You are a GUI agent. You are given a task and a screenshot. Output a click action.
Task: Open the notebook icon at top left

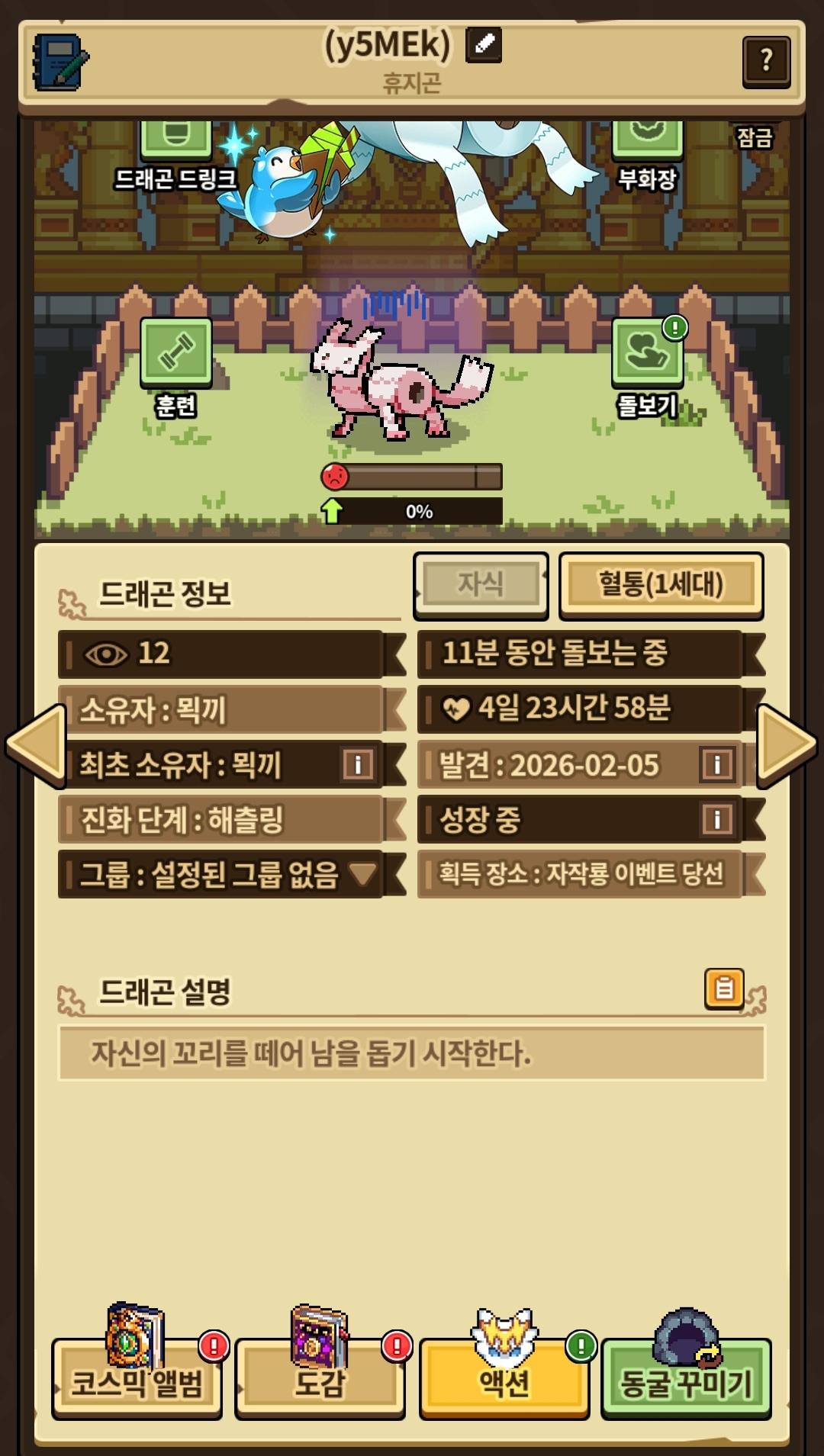tap(60, 63)
